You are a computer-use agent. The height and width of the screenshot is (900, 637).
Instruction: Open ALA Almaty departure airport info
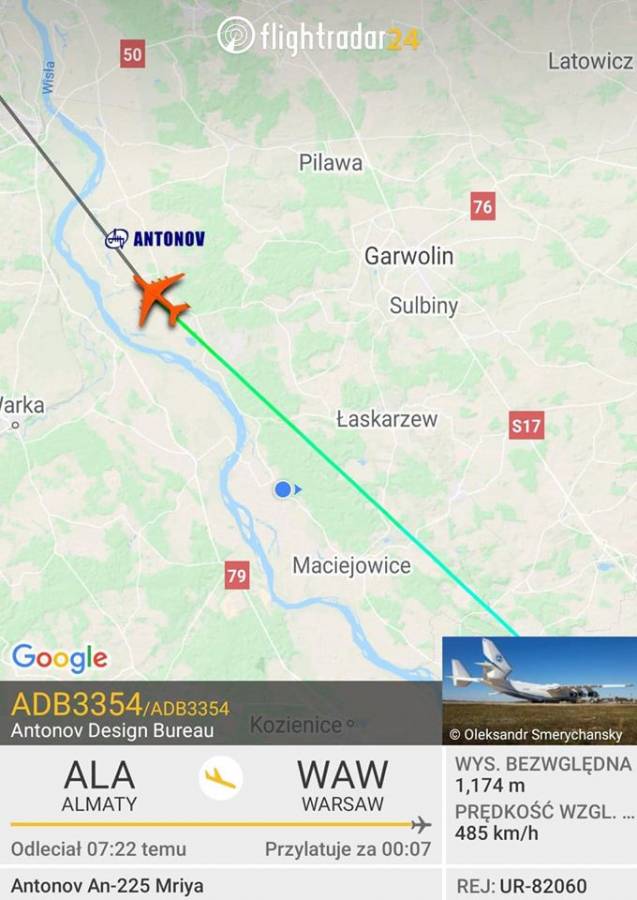[99, 784]
